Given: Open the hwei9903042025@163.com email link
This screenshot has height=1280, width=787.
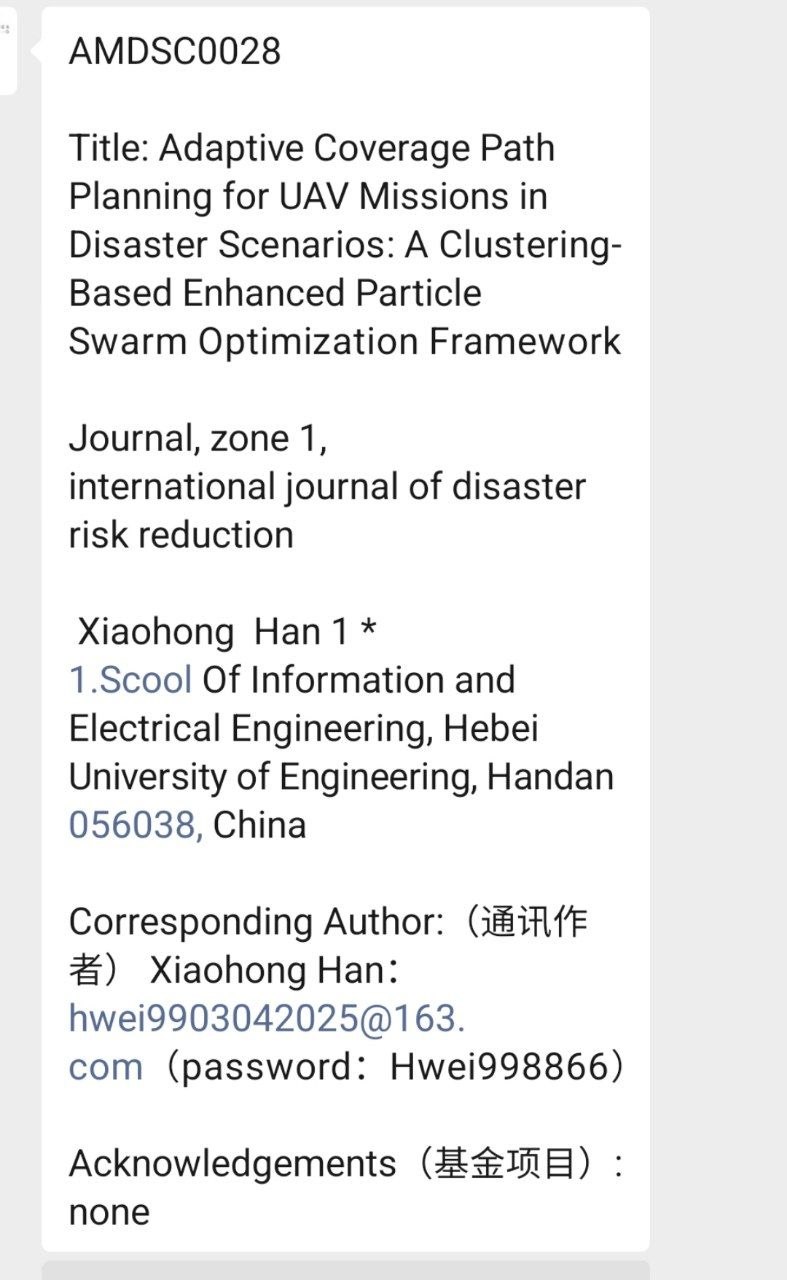Looking at the screenshot, I should [266, 1018].
